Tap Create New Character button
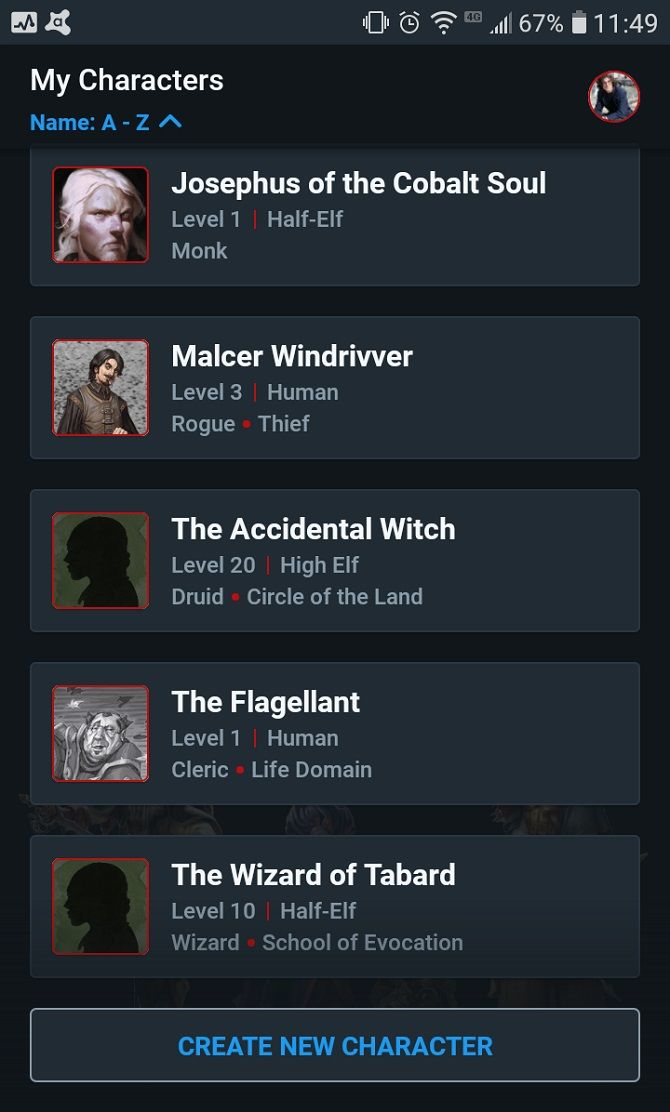The image size is (670, 1112). [x=334, y=1046]
